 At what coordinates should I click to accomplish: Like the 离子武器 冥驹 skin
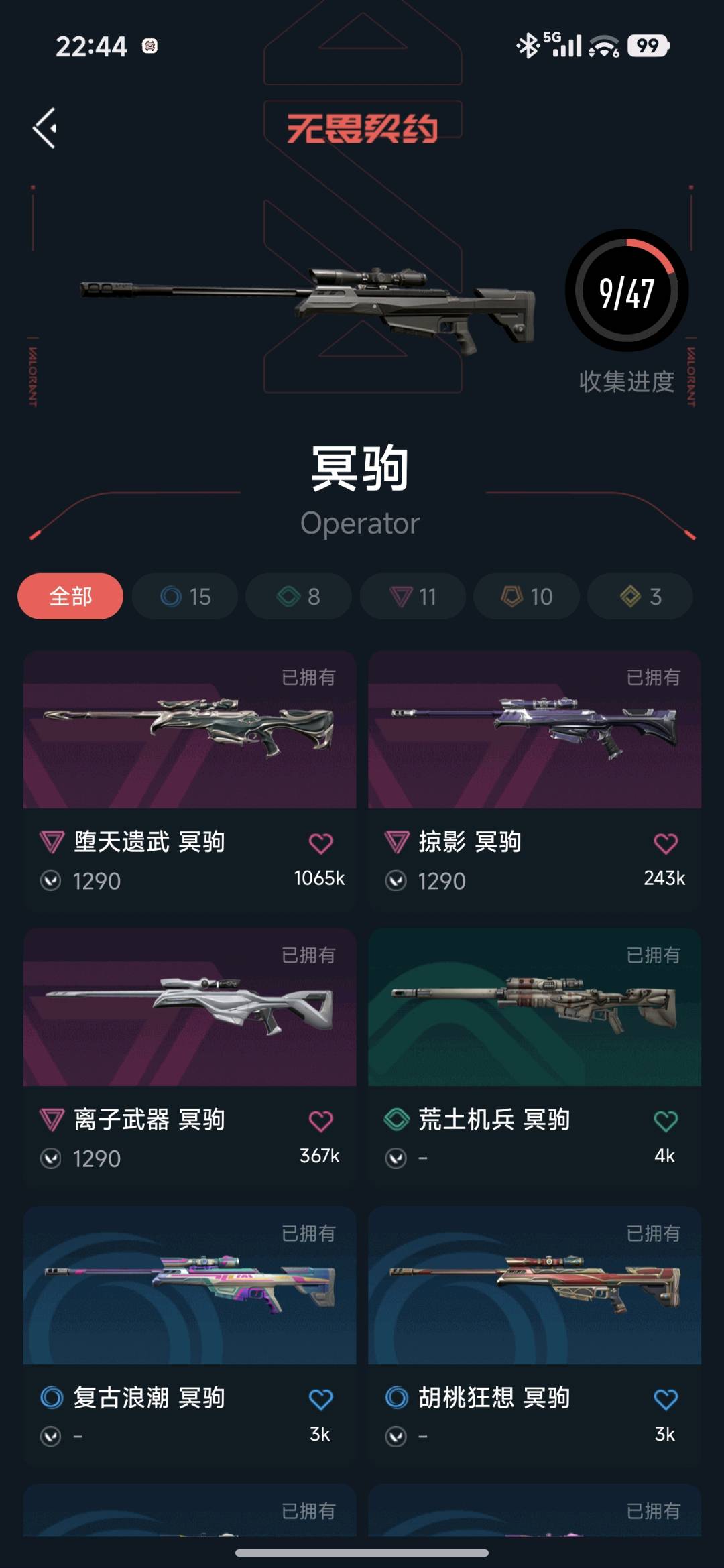pos(320,1121)
